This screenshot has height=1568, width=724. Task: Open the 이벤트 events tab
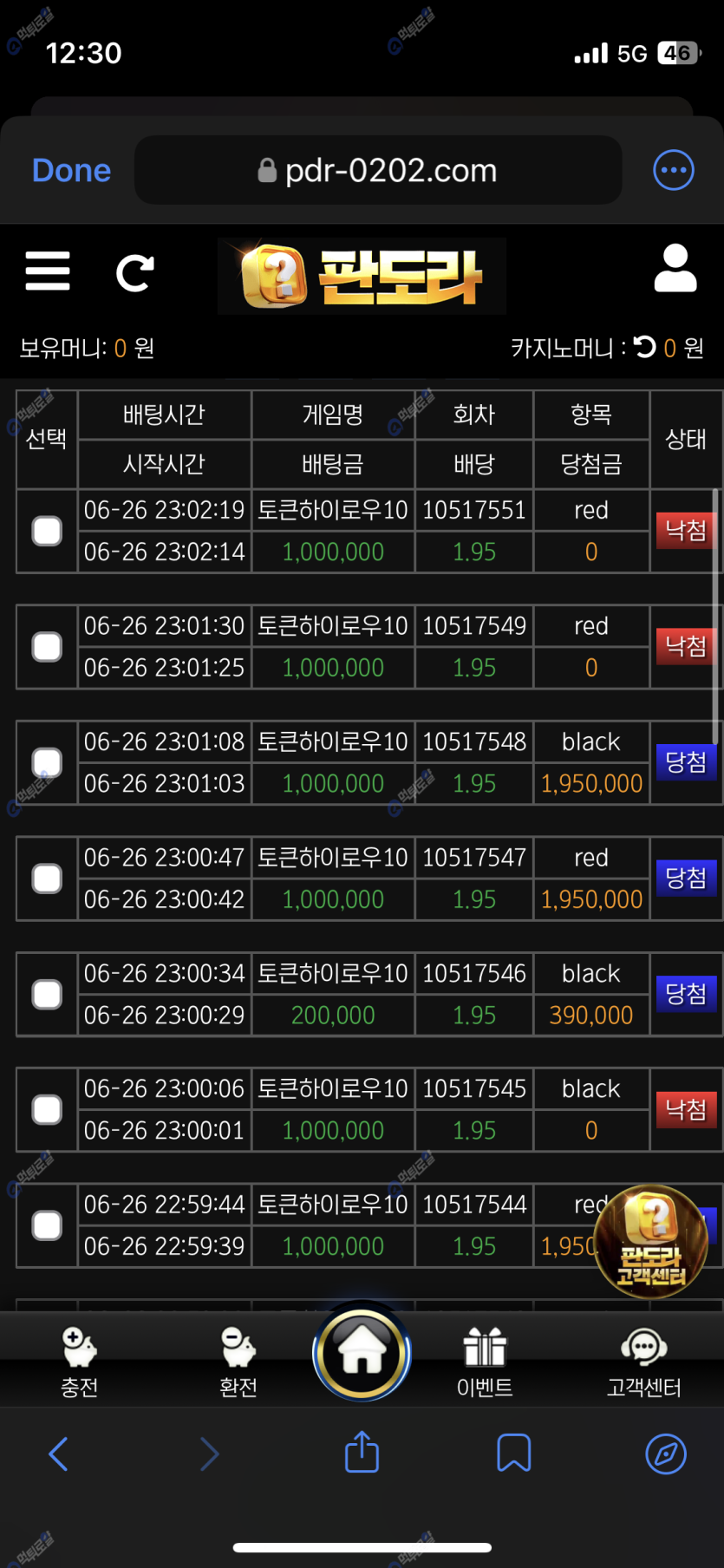click(485, 1362)
